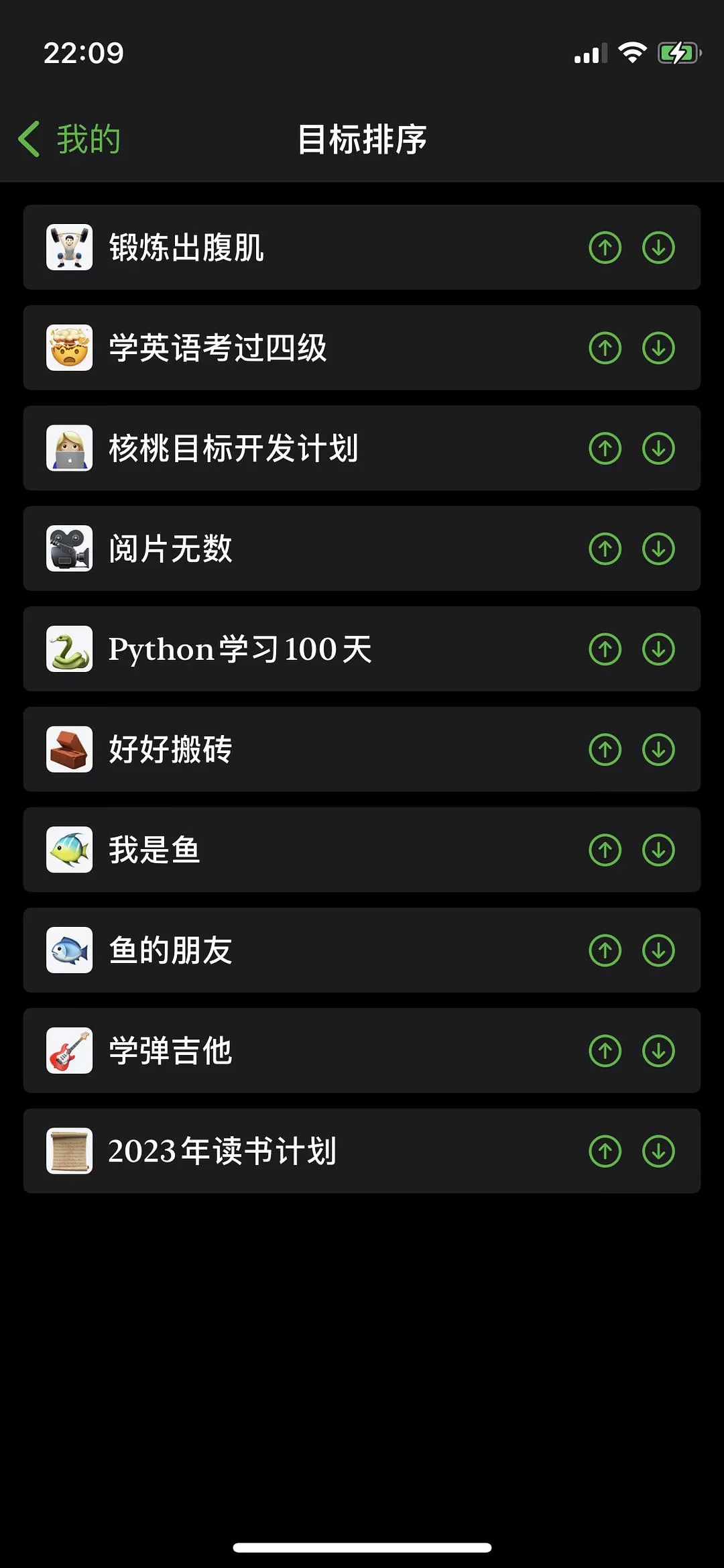The height and width of the screenshot is (1568, 724).
Task: Move 学英语考过四级 down in the list
Action: click(x=658, y=348)
